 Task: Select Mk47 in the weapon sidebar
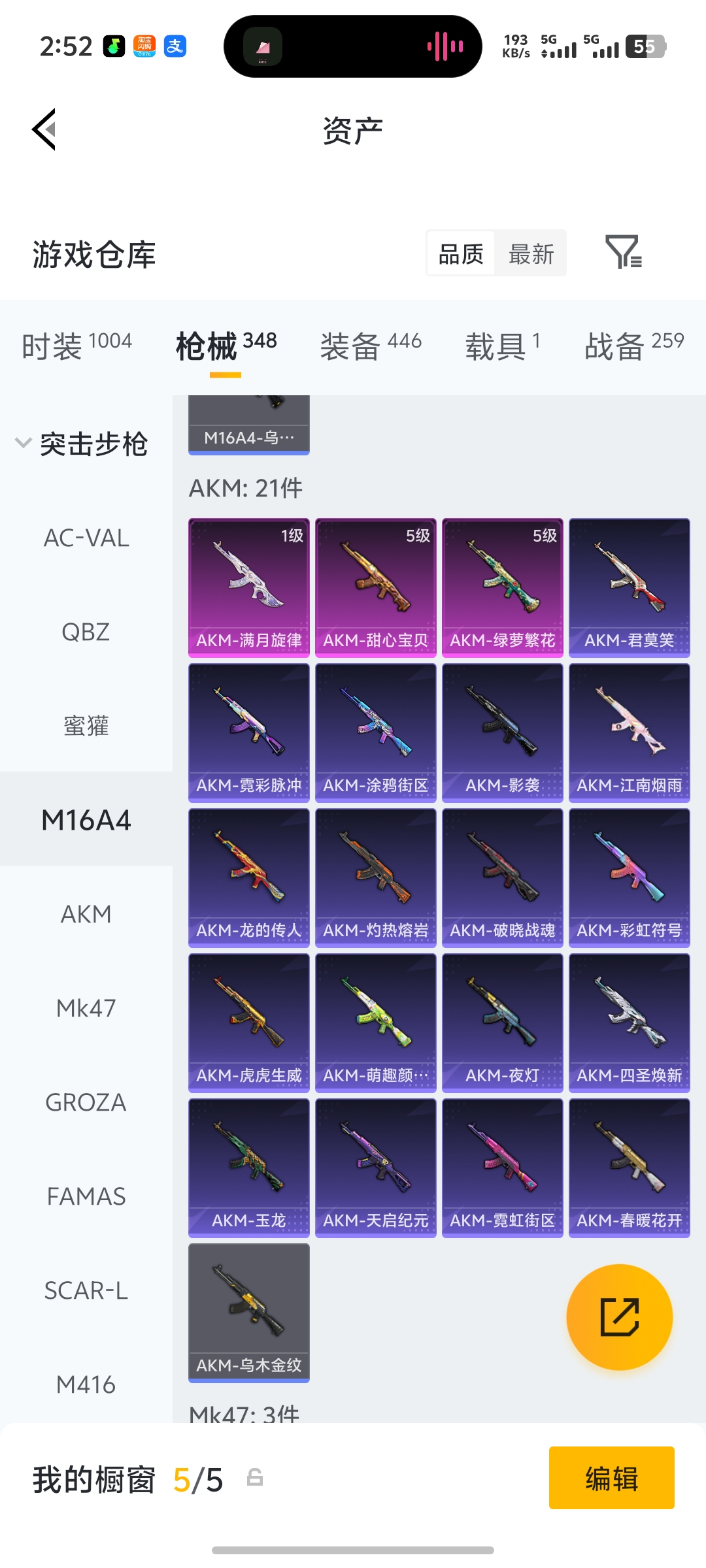point(86,1009)
